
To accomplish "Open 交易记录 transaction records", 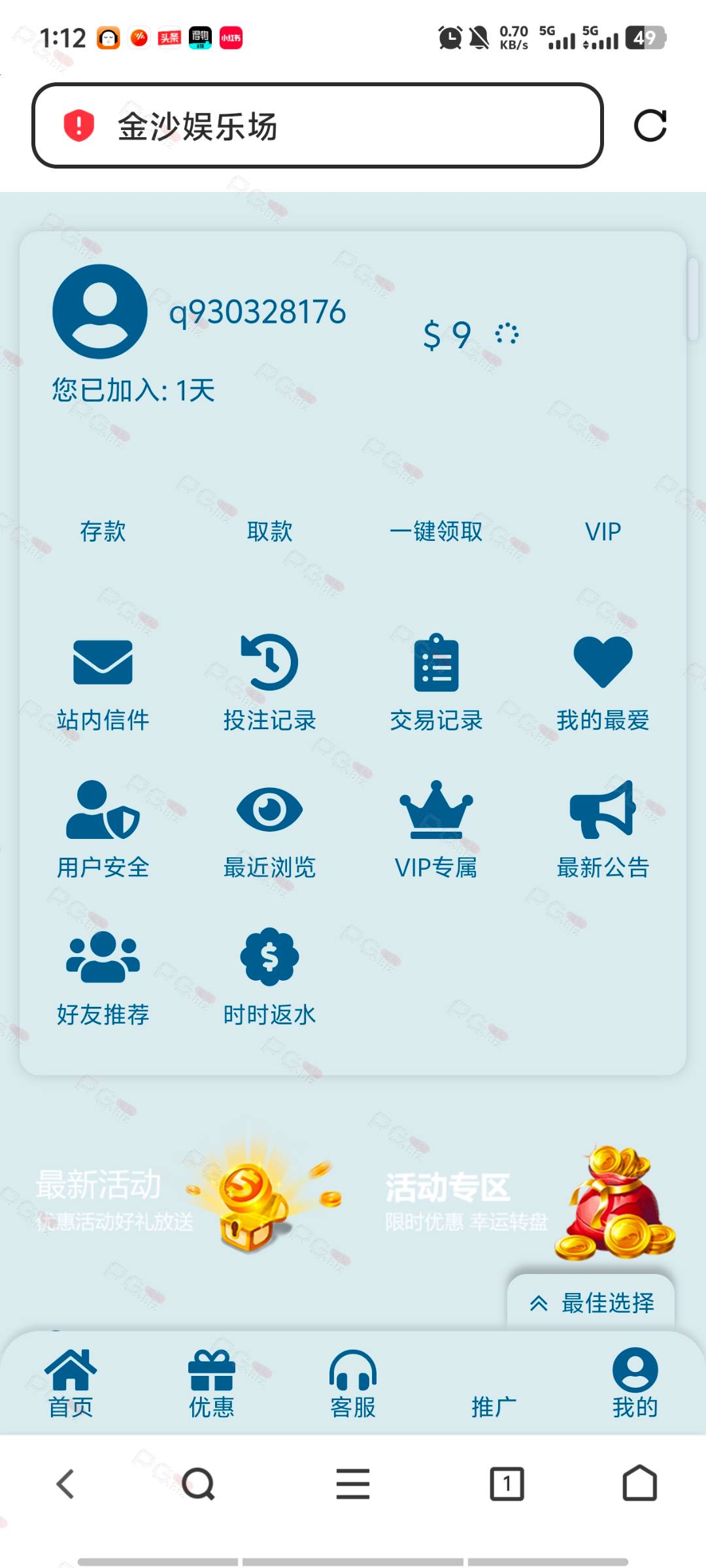I will click(436, 683).
